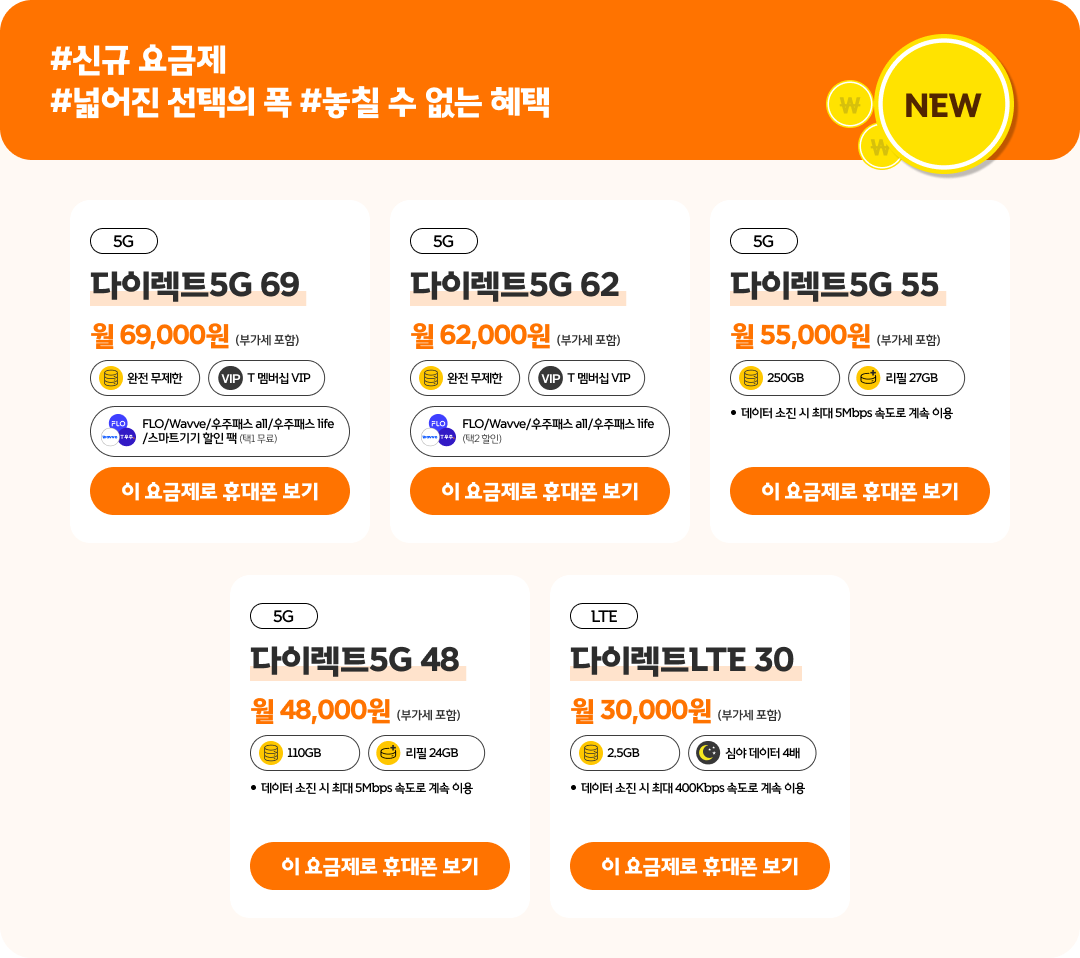View phones for the 다이렉트5G 69 plan

click(220, 491)
